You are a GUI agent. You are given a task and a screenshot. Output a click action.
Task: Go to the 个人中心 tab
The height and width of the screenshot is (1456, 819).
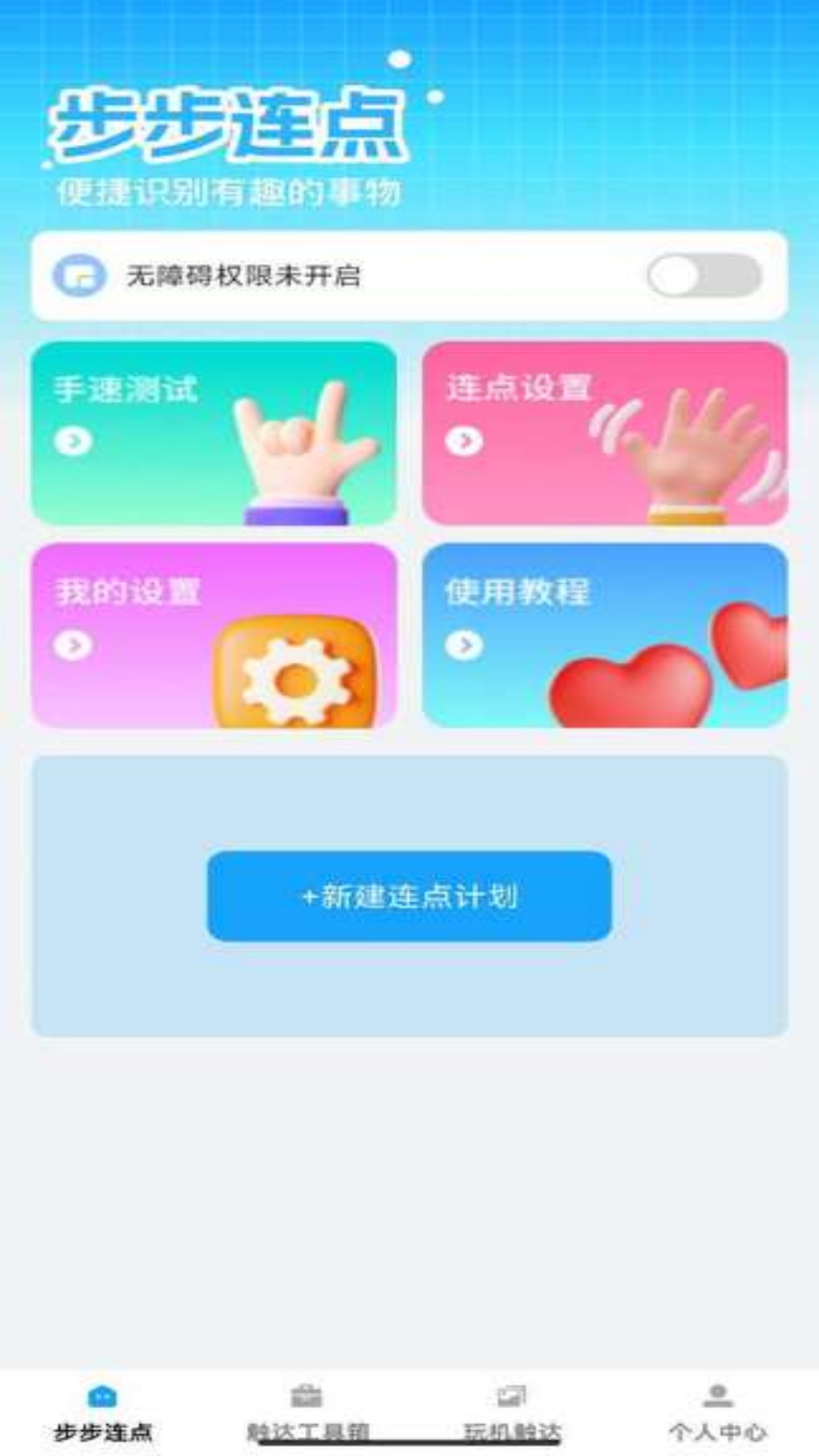[x=717, y=1414]
